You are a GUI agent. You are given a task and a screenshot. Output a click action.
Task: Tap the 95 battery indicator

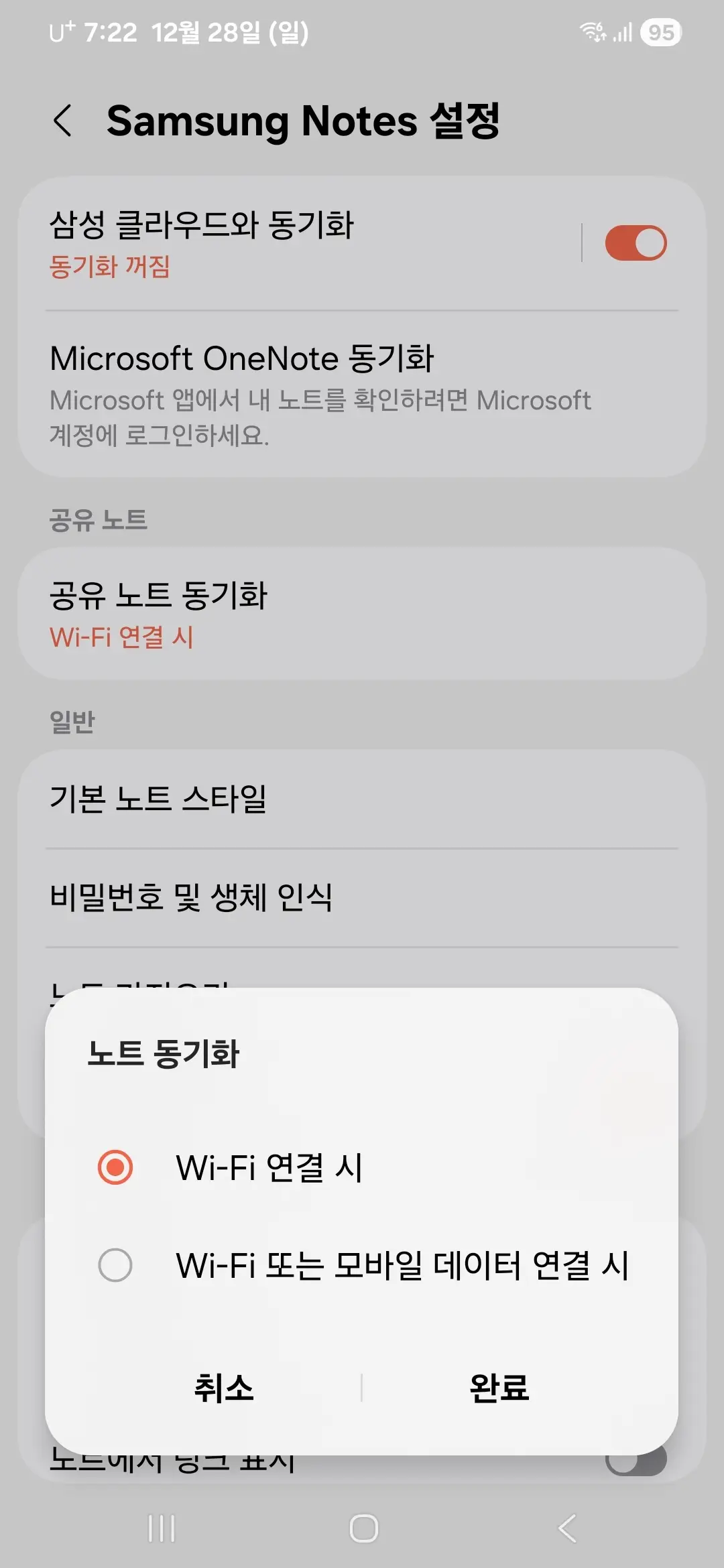click(661, 32)
